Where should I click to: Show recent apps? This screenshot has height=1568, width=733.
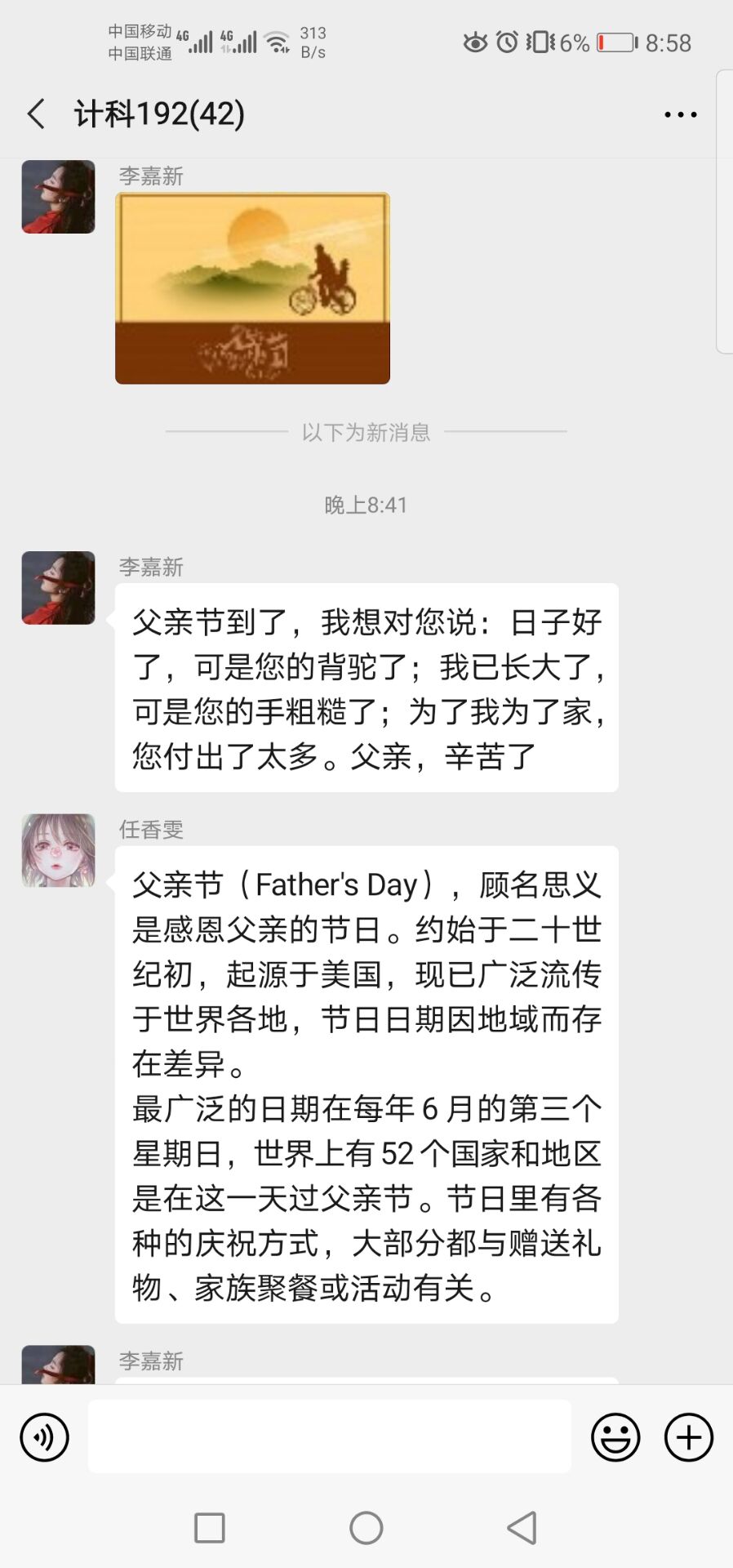tap(210, 1527)
